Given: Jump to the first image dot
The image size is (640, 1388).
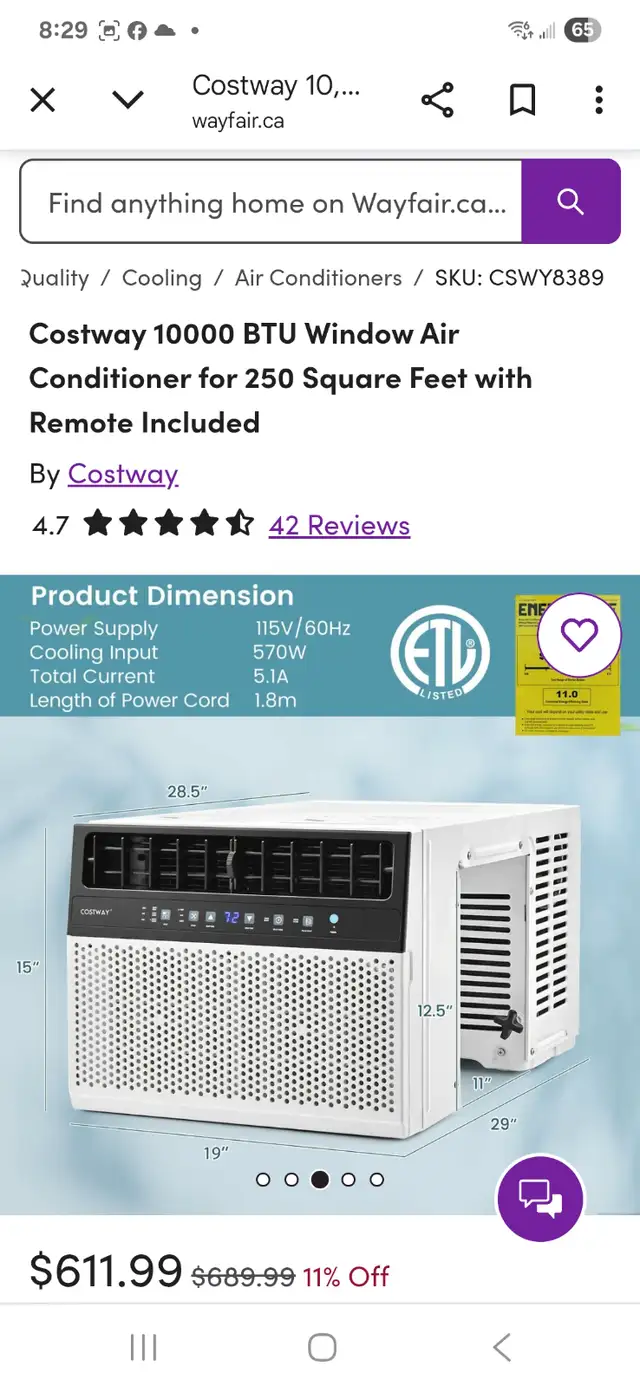Looking at the screenshot, I should [x=263, y=1180].
